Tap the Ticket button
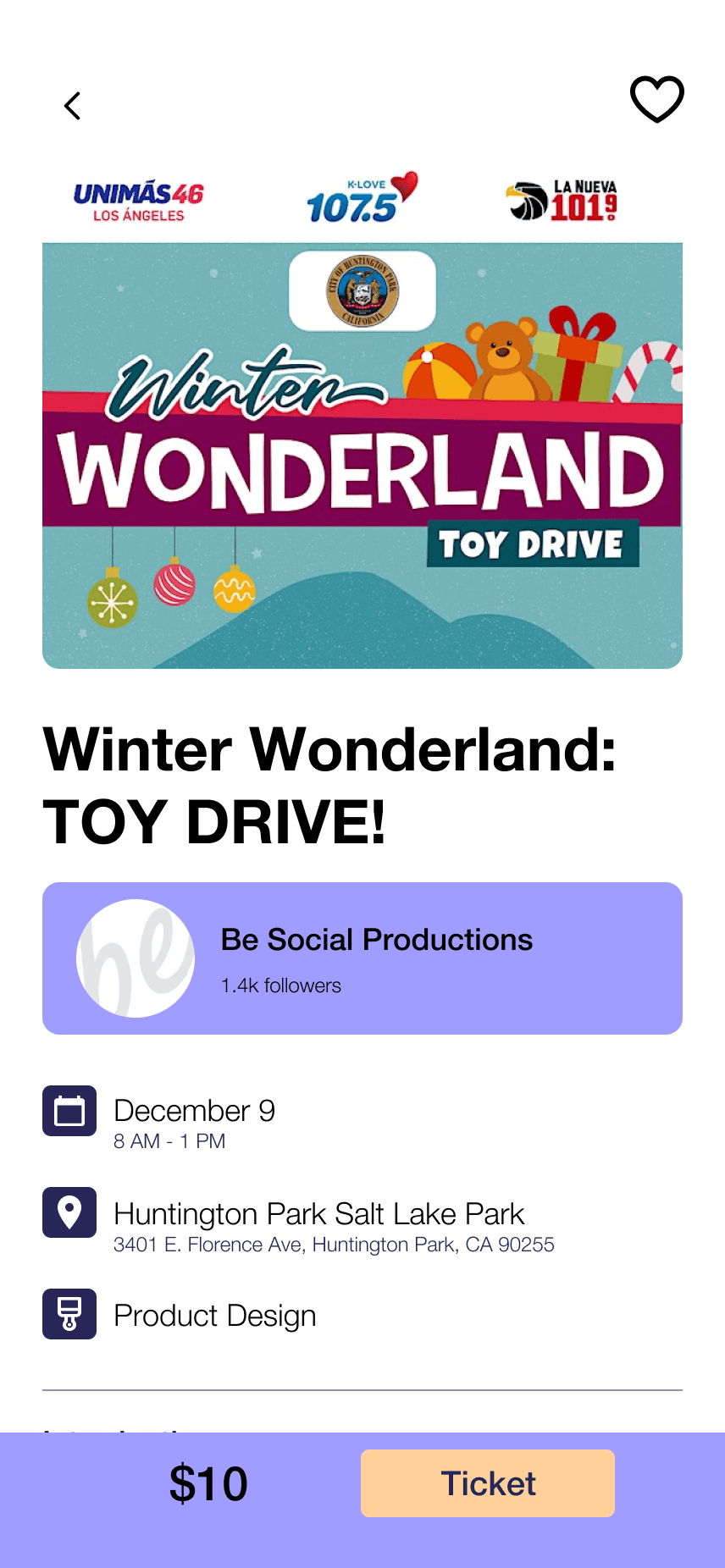Image resolution: width=725 pixels, height=1568 pixels. coord(488,1482)
